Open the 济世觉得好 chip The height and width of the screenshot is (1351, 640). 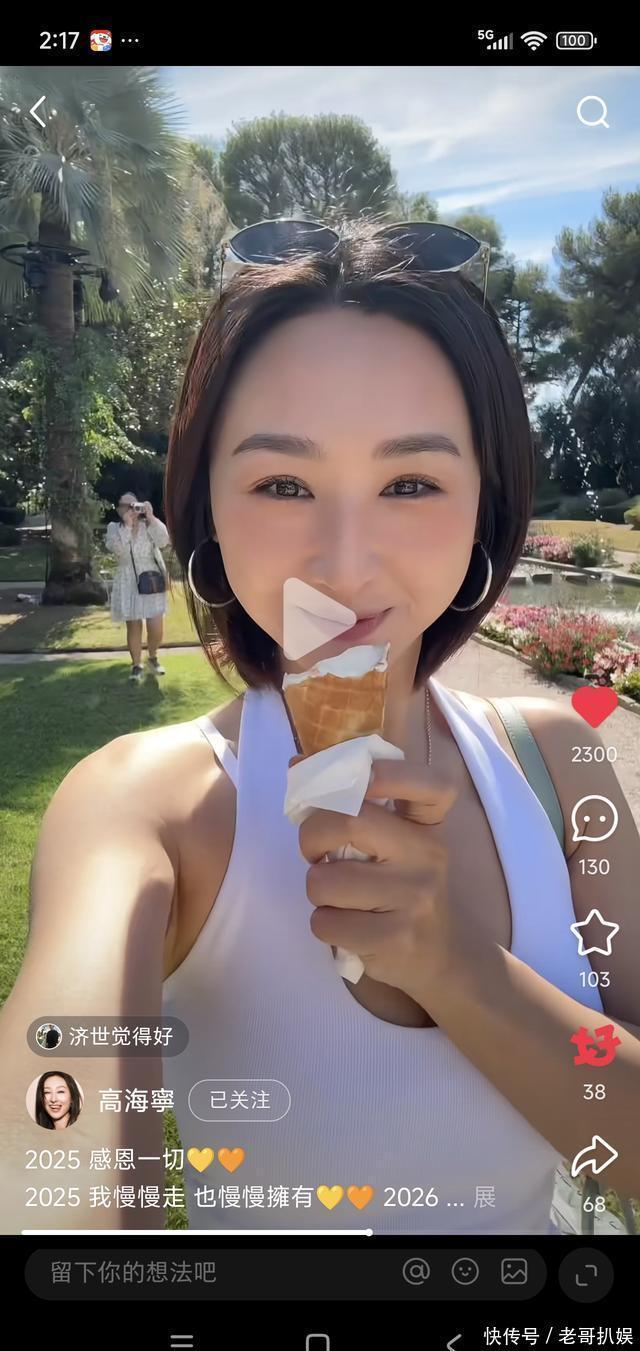click(107, 1037)
